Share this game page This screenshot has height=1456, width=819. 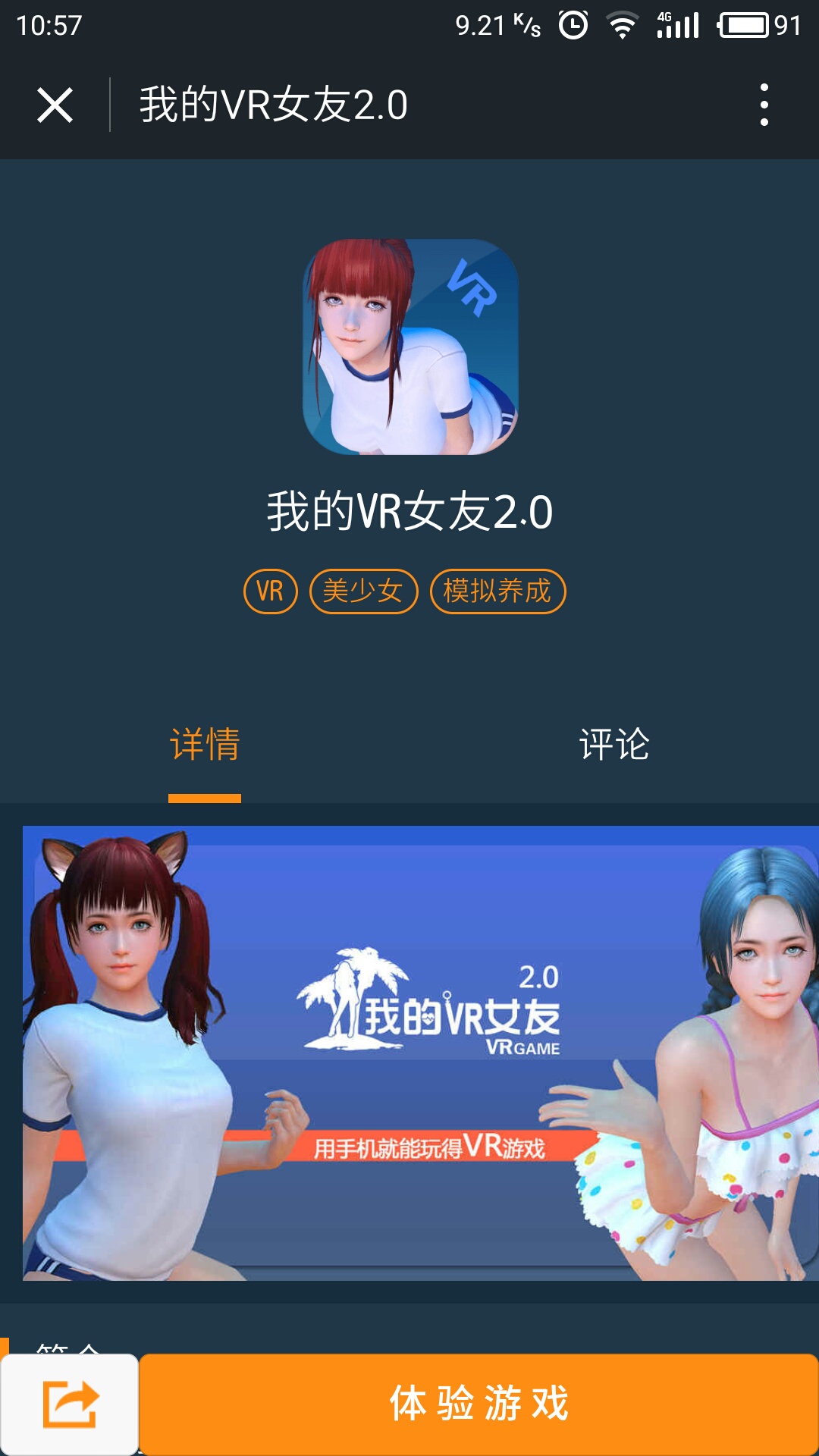[70, 1404]
